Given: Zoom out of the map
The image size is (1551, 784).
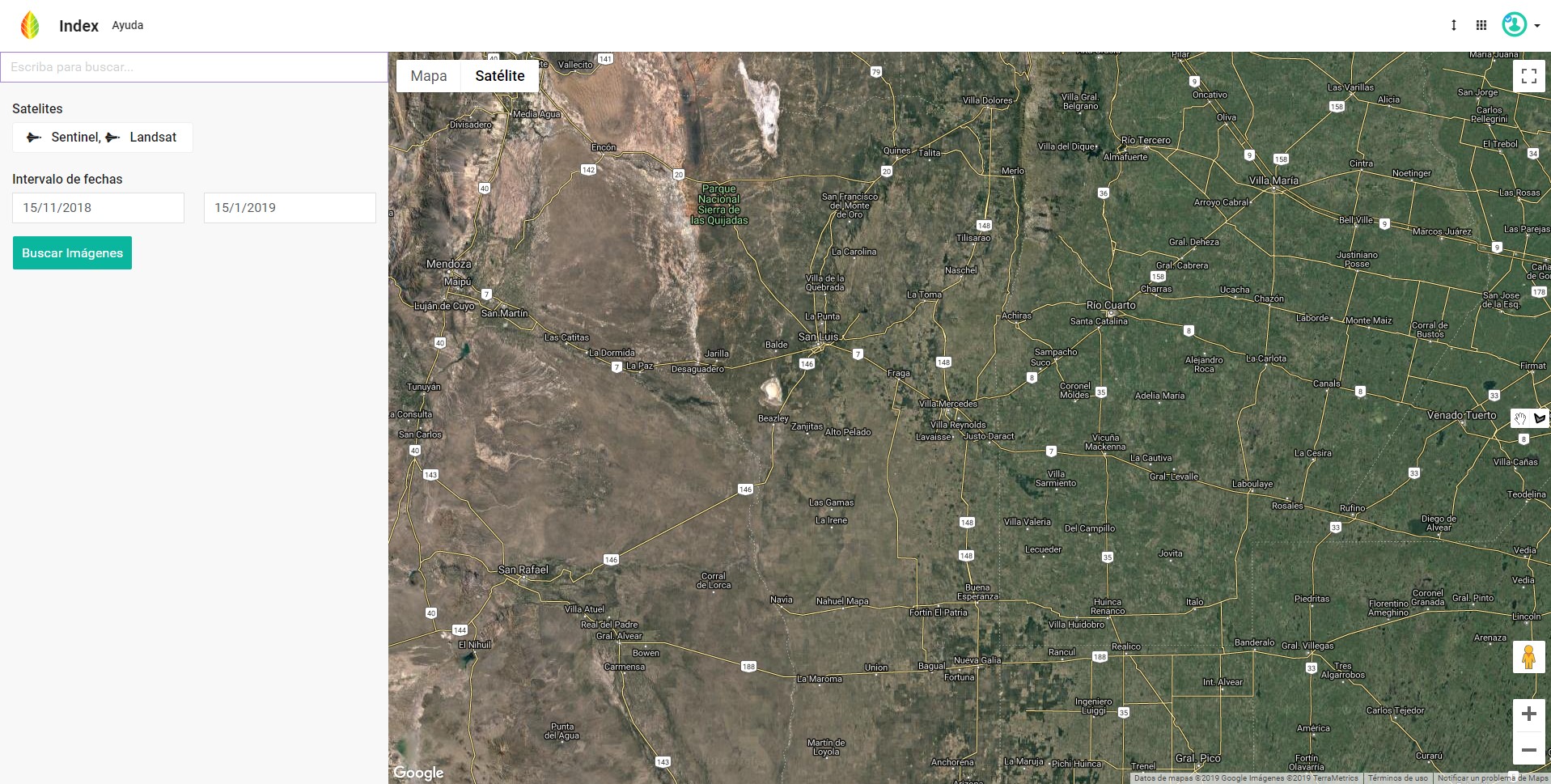Looking at the screenshot, I should pos(1528,750).
